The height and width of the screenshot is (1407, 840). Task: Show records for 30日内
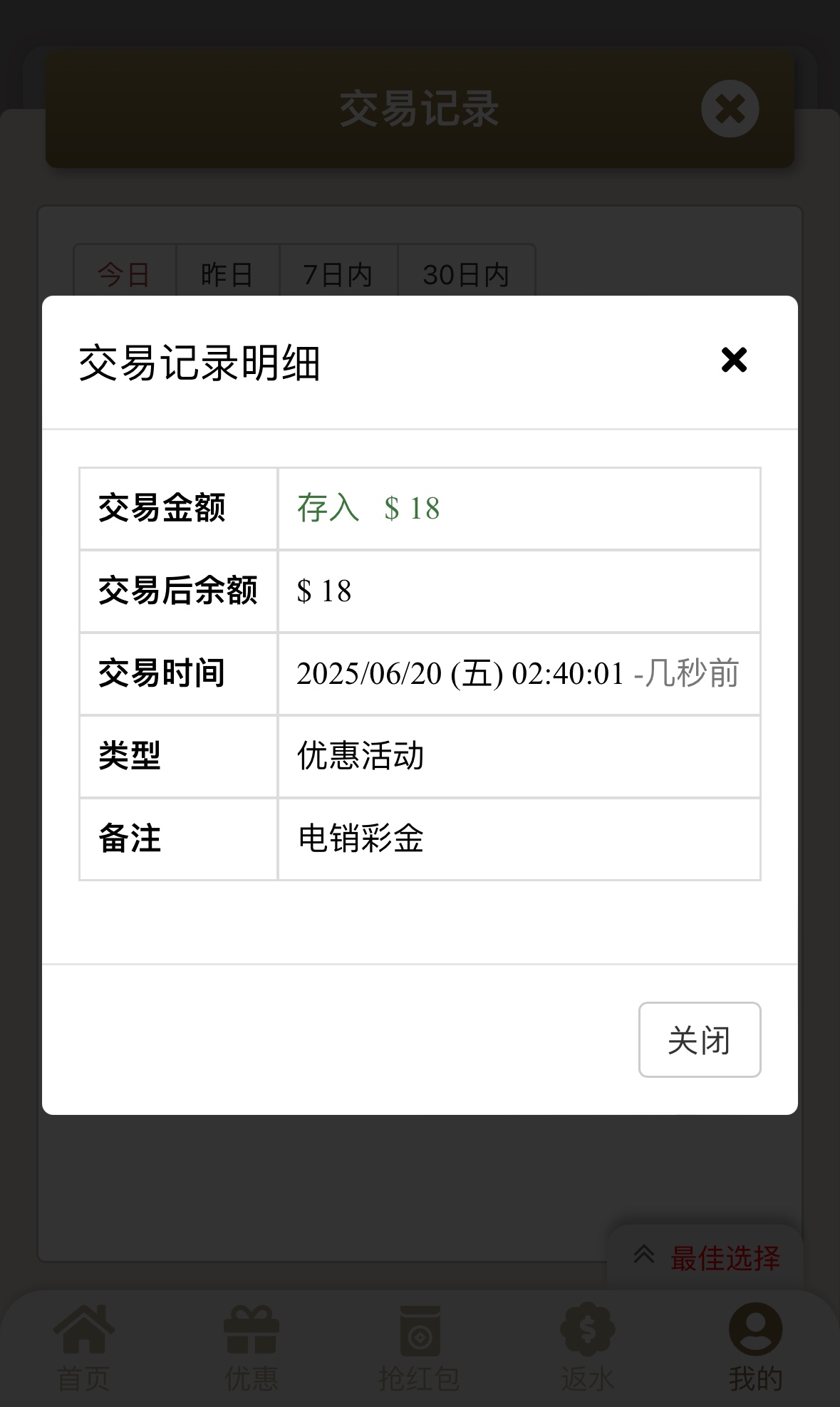click(466, 274)
